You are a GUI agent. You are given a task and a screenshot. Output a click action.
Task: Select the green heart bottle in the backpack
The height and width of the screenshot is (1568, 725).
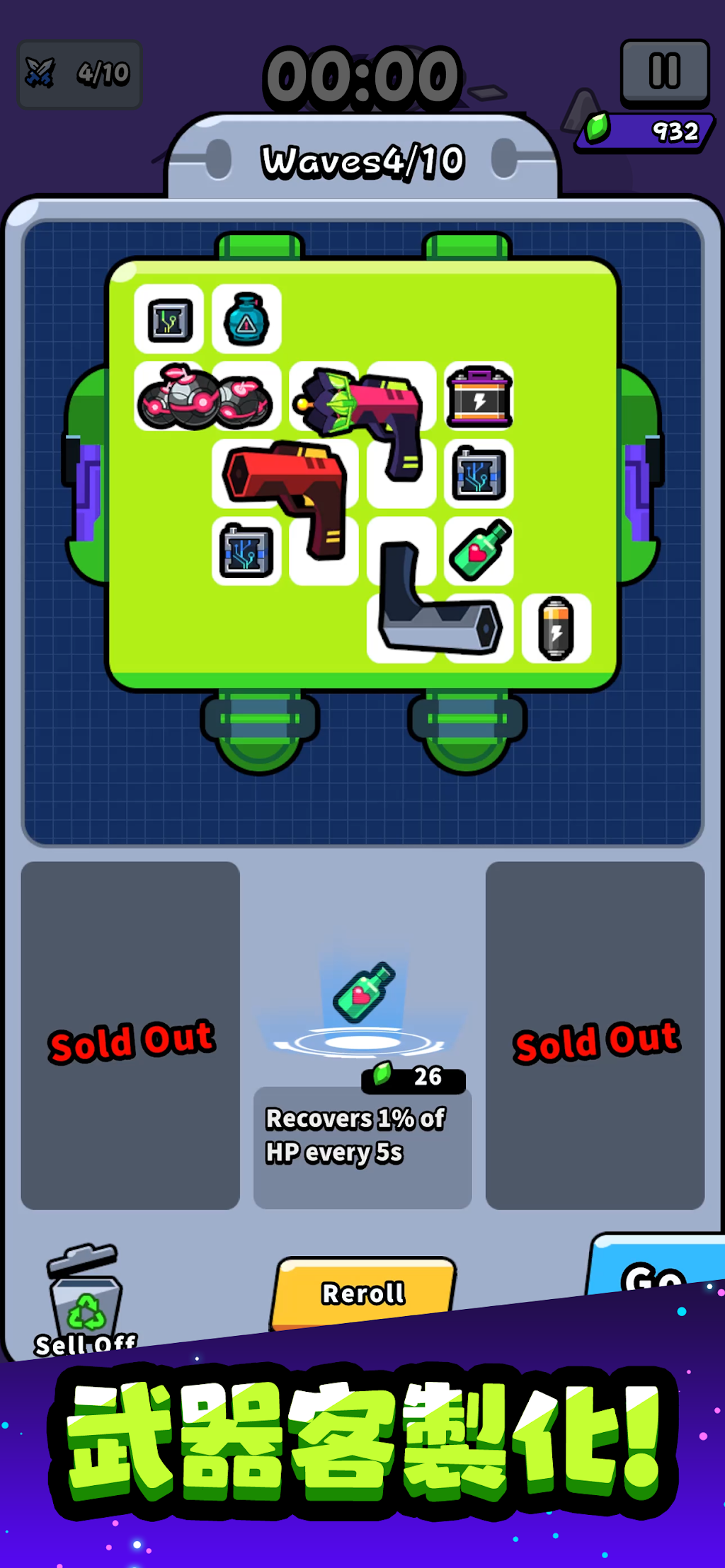click(x=479, y=551)
